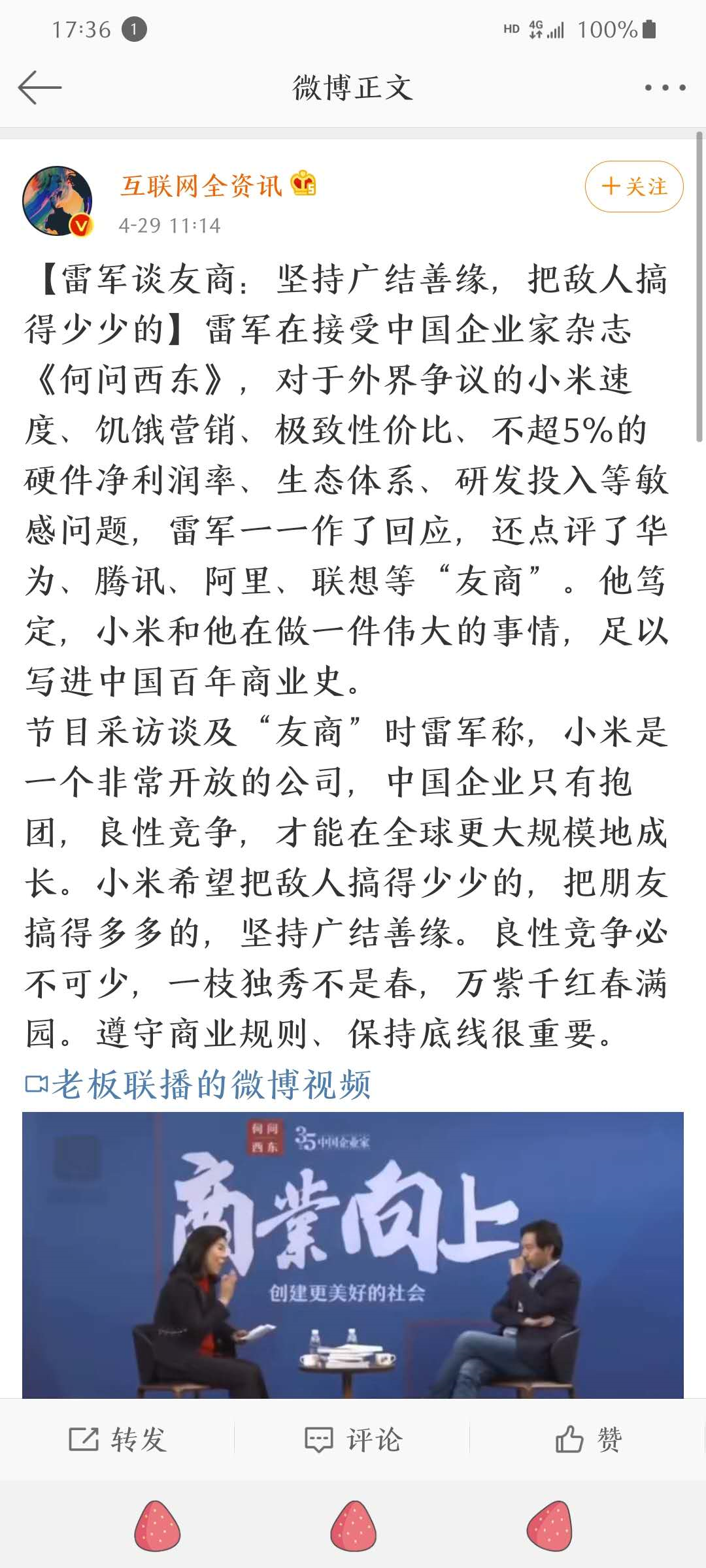Open the 评论 comment section

tap(353, 1439)
